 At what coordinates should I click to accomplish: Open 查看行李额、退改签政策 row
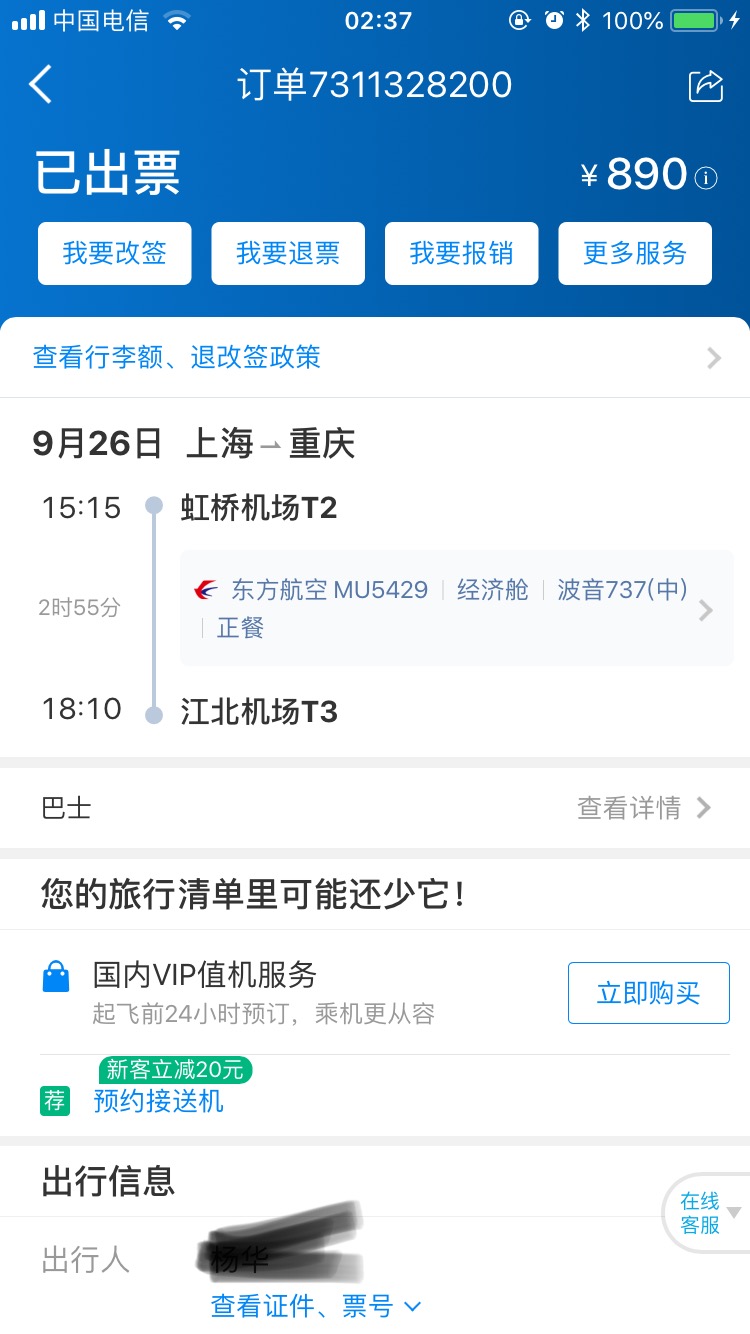coord(375,357)
